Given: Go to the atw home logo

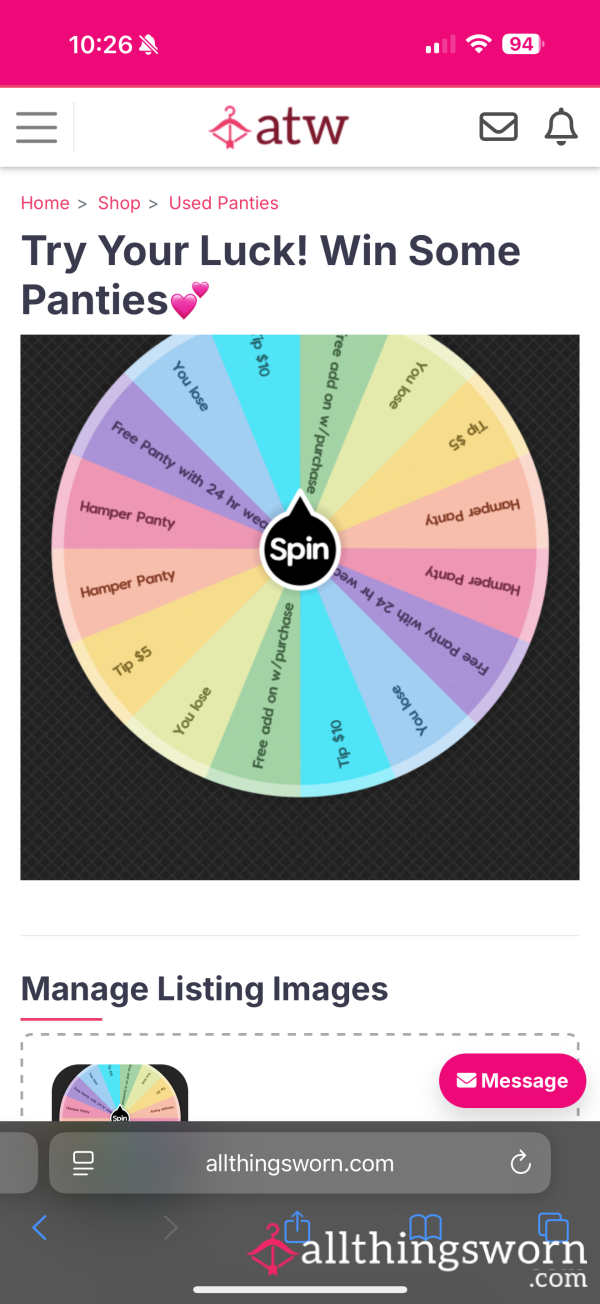Looking at the screenshot, I should tap(278, 127).
